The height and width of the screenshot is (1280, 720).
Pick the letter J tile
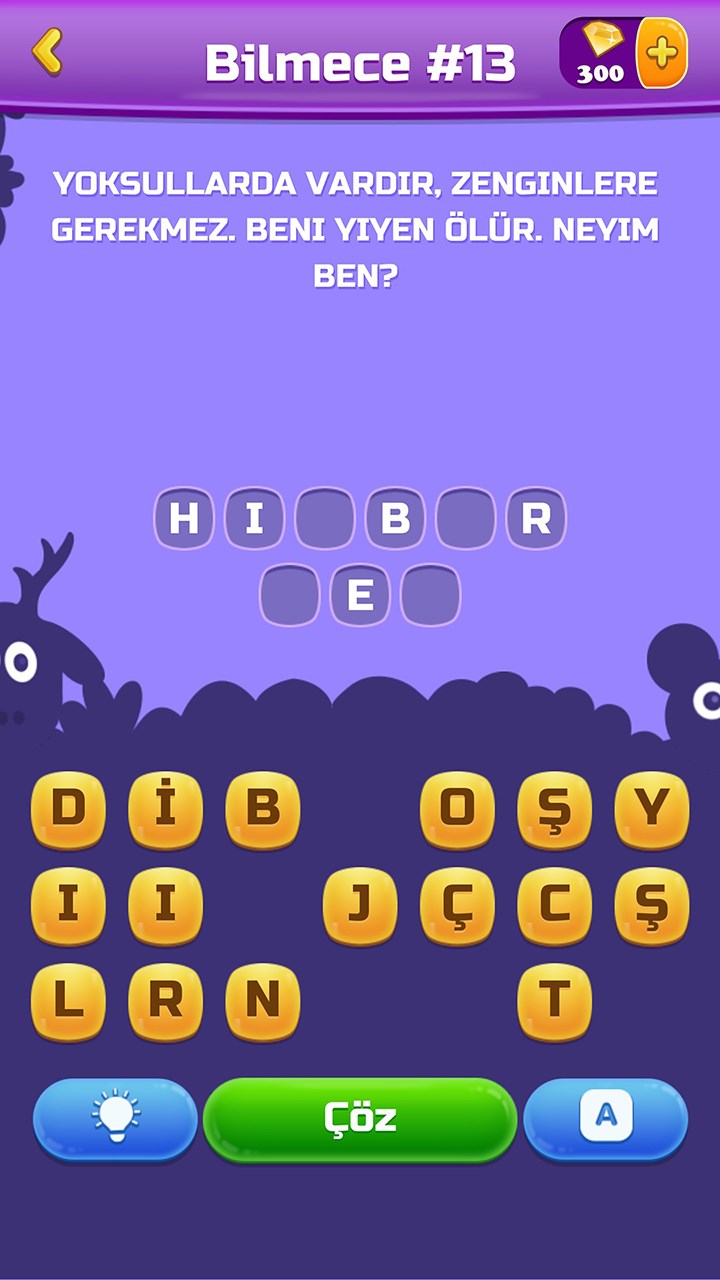point(360,906)
